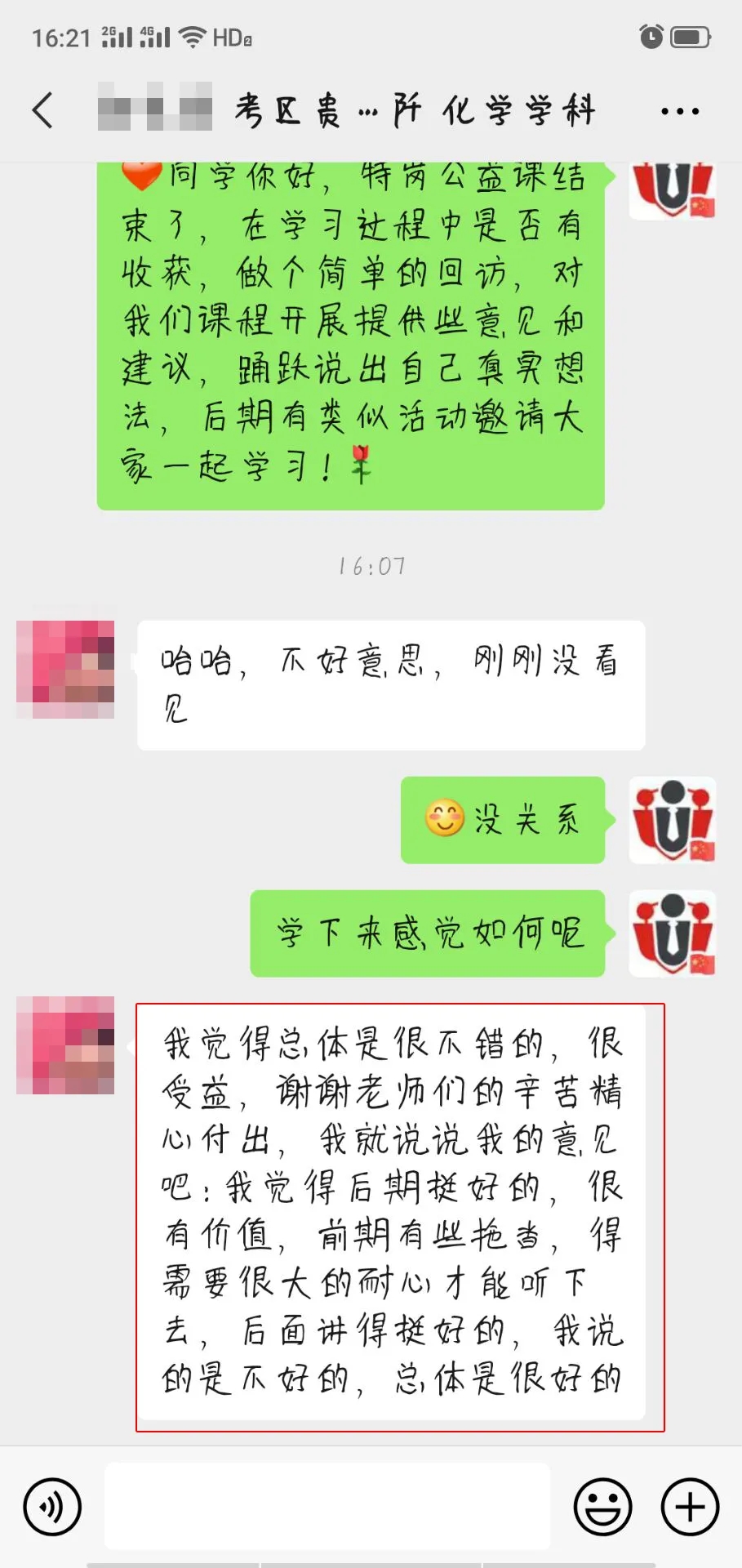The width and height of the screenshot is (742, 1568).
Task: Open the avatar beside 学下来感觉如何呢
Action: tap(672, 933)
